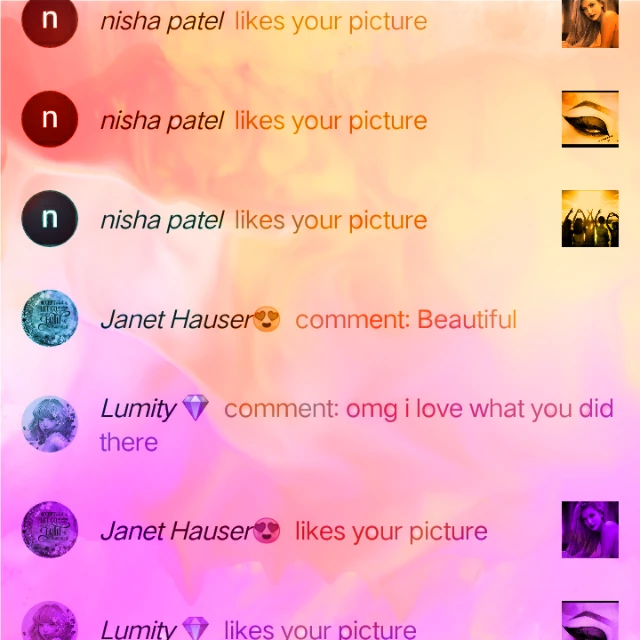This screenshot has height=640, width=640.
Task: Open Janet Hauser's "likes your picture" notification
Action: tap(320, 530)
